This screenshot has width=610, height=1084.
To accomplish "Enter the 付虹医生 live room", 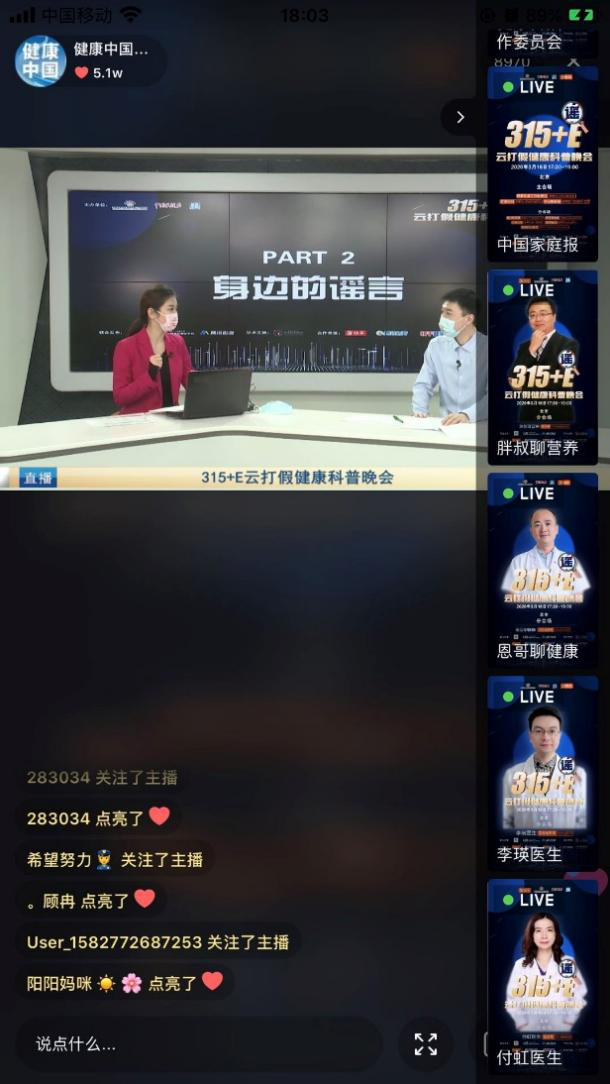I will pyautogui.click(x=542, y=975).
